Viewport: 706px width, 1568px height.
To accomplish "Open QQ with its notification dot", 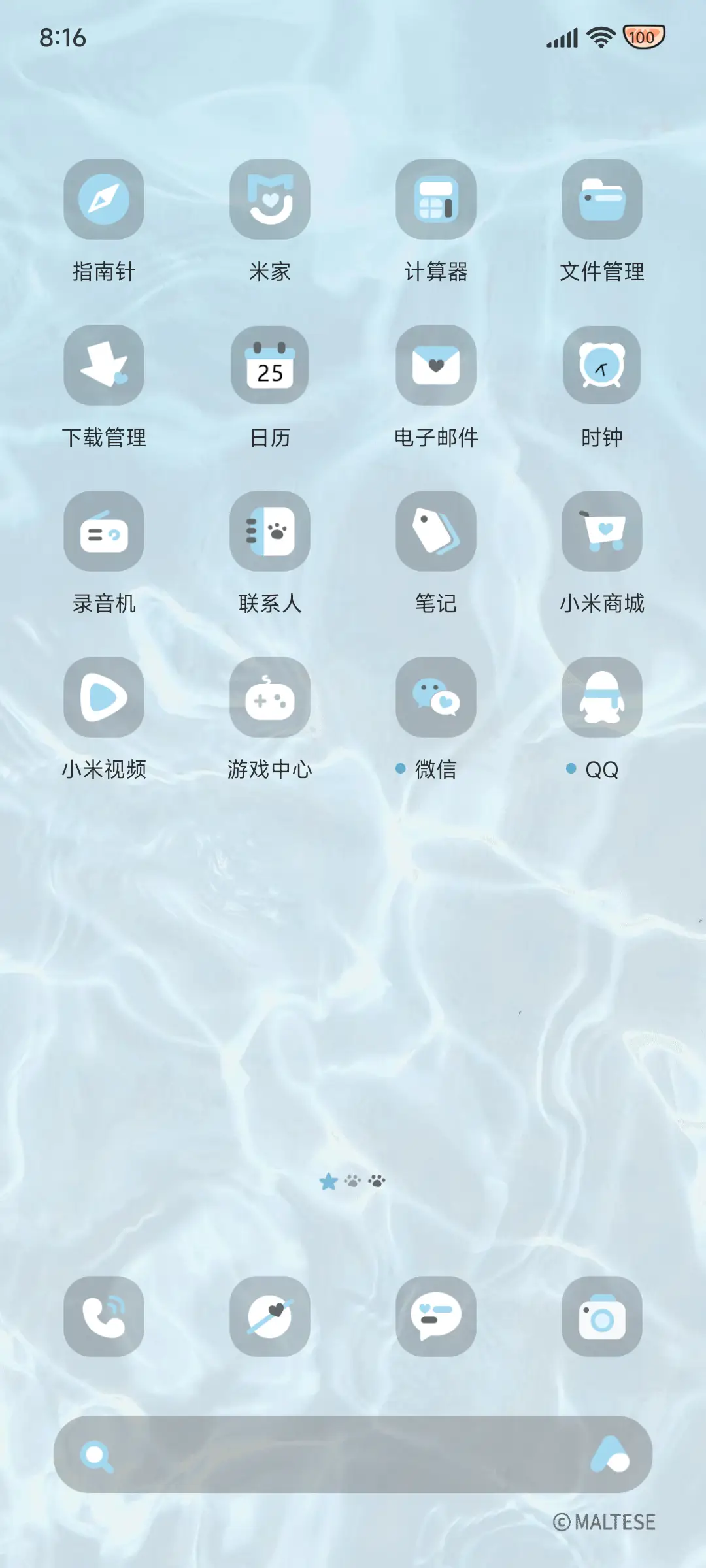I will pos(601,697).
